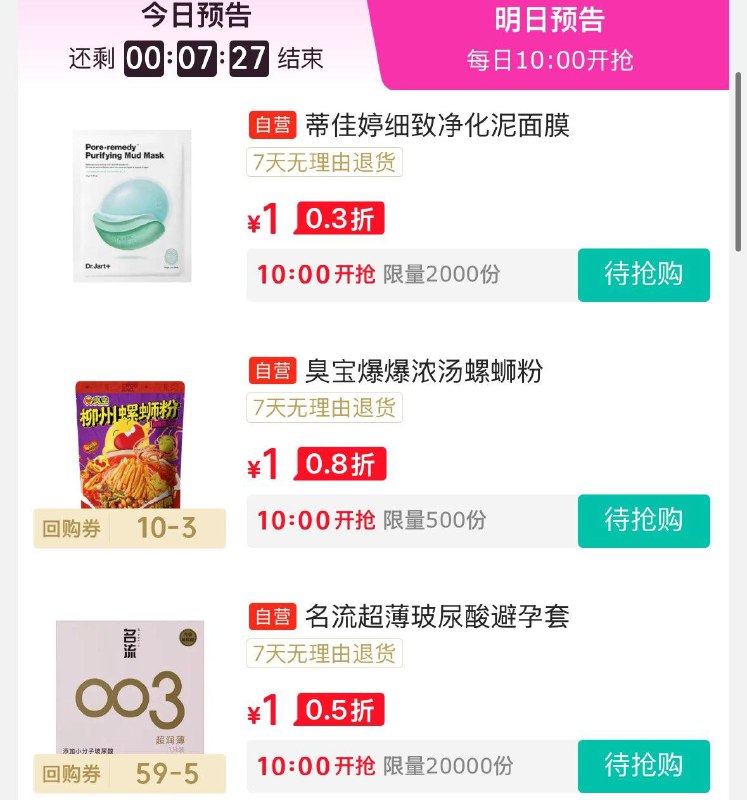View 名流超薄玻尿酸避孕套 product details
Viewport: 747px width, 800px height.
click(x=437, y=617)
